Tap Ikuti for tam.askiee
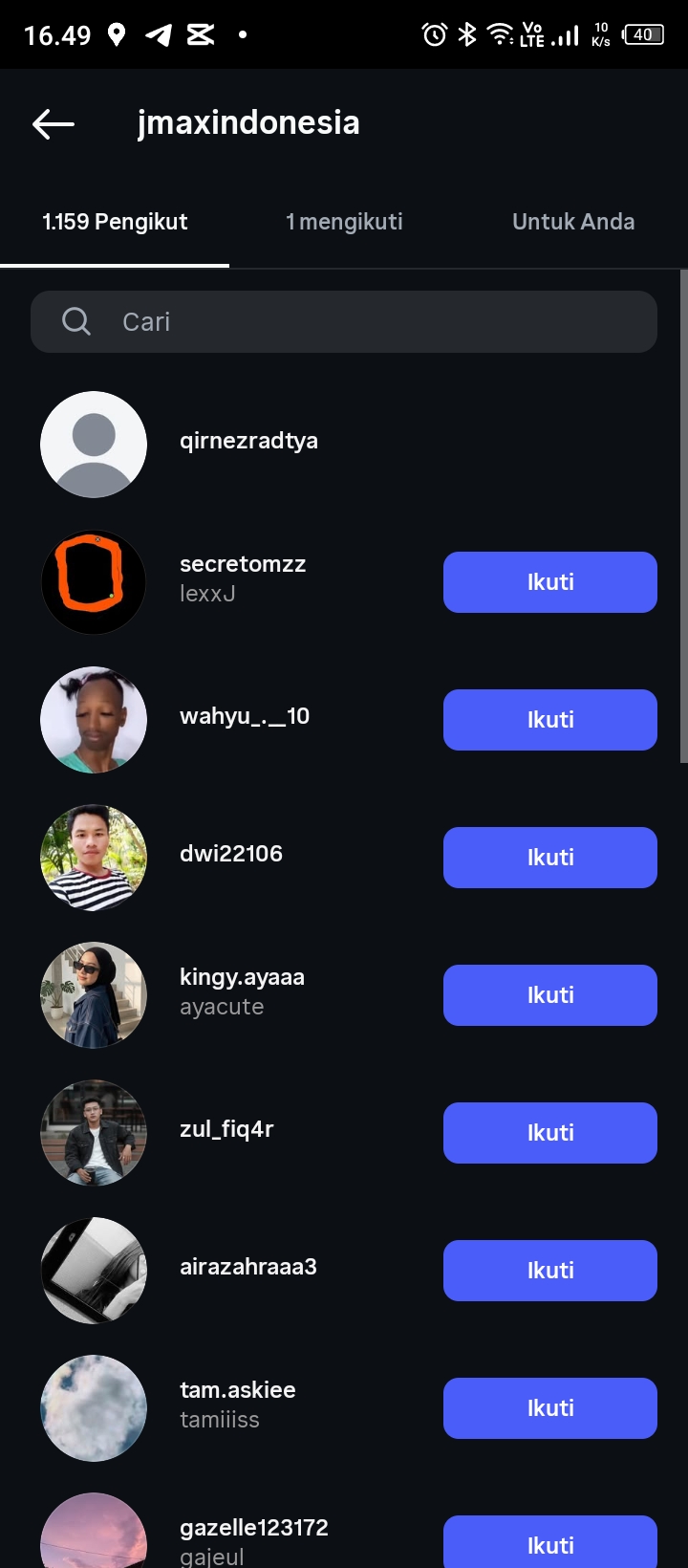Image resolution: width=688 pixels, height=1568 pixels. coord(549,1408)
